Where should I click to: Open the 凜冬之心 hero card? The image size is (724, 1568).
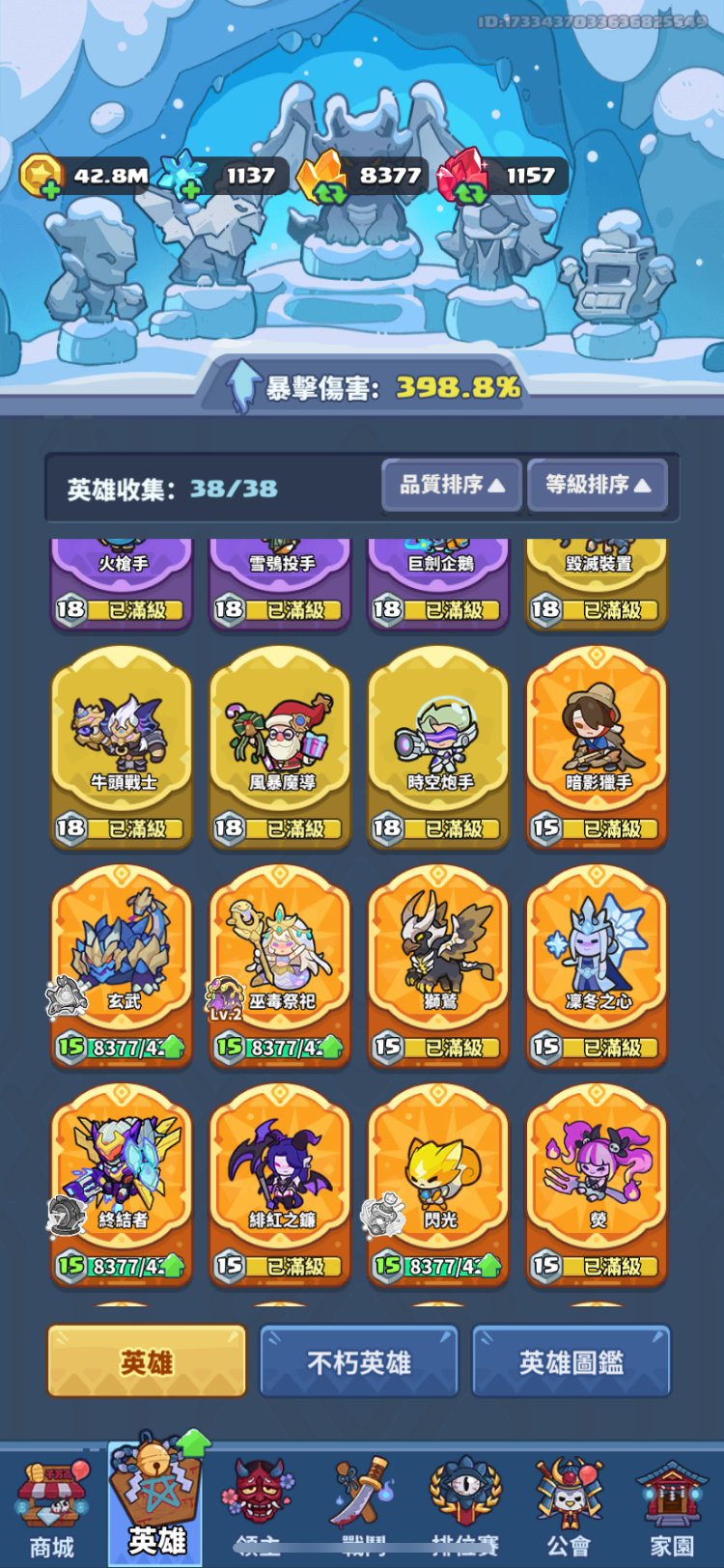click(x=597, y=965)
